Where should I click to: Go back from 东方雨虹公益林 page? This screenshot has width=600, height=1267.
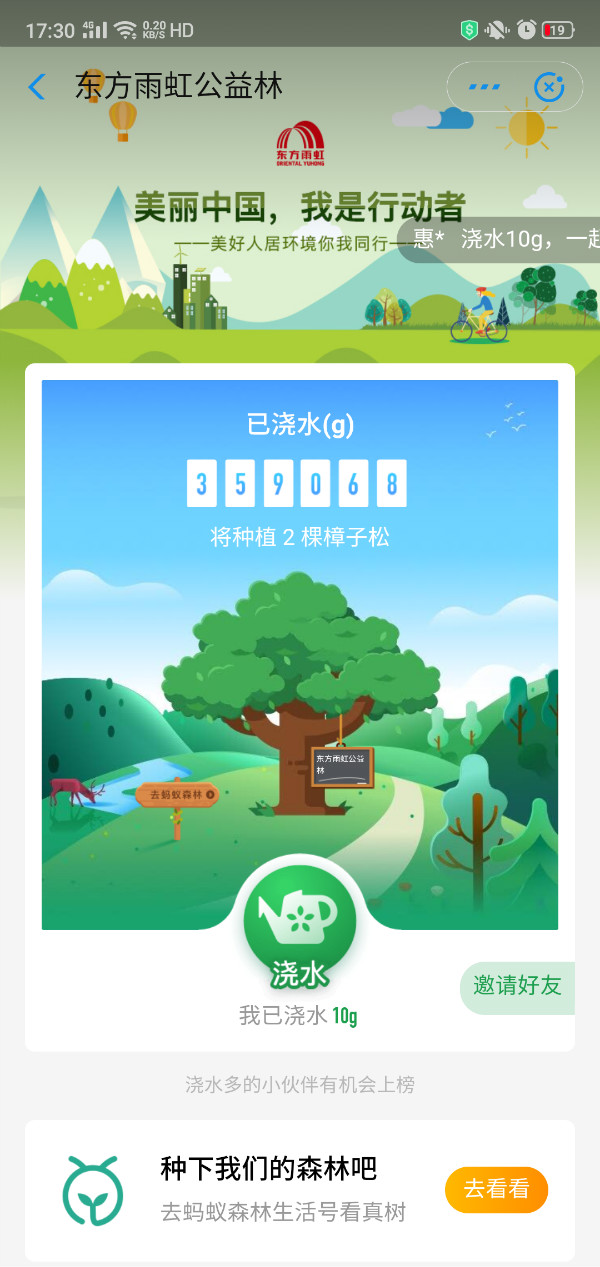37,87
